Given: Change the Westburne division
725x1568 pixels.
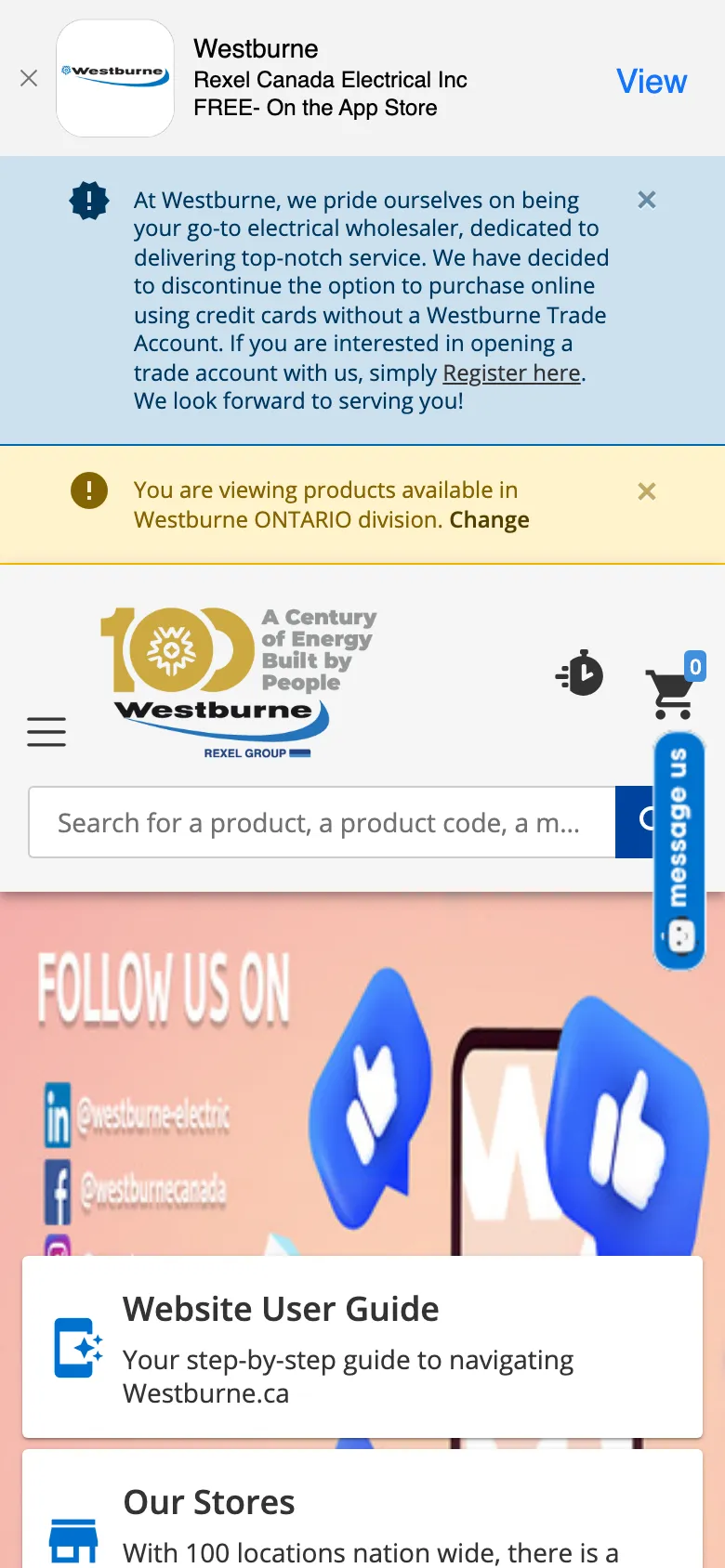Looking at the screenshot, I should 489,520.
